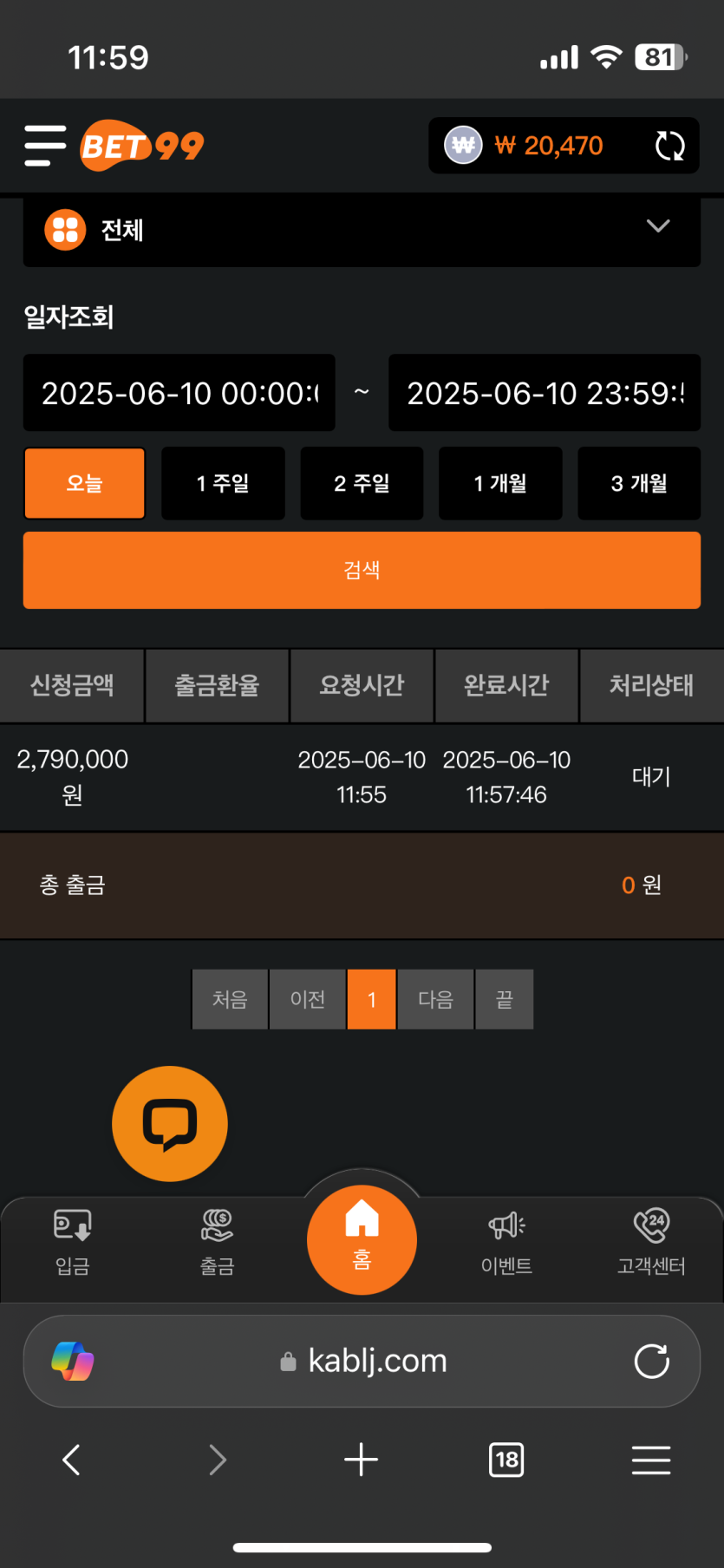Reload the kablj.com page in the browser
The height and width of the screenshot is (1568, 724).
(x=651, y=1361)
